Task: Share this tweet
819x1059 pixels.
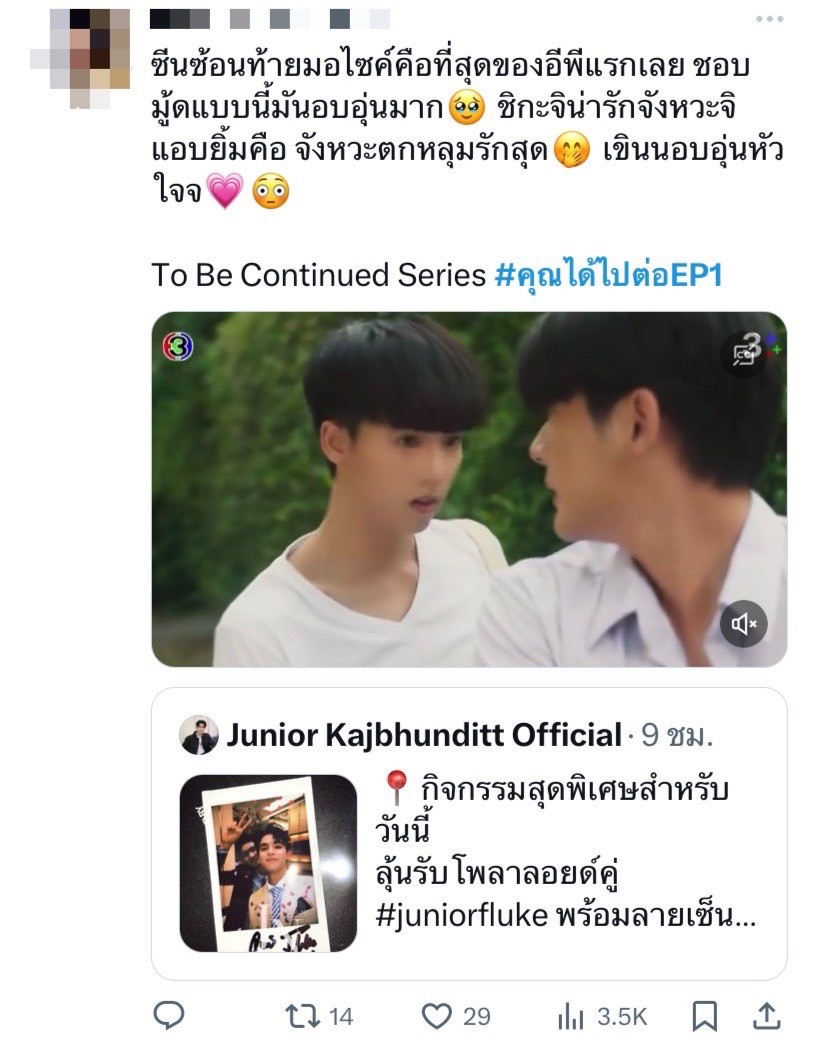Action: click(x=767, y=1016)
